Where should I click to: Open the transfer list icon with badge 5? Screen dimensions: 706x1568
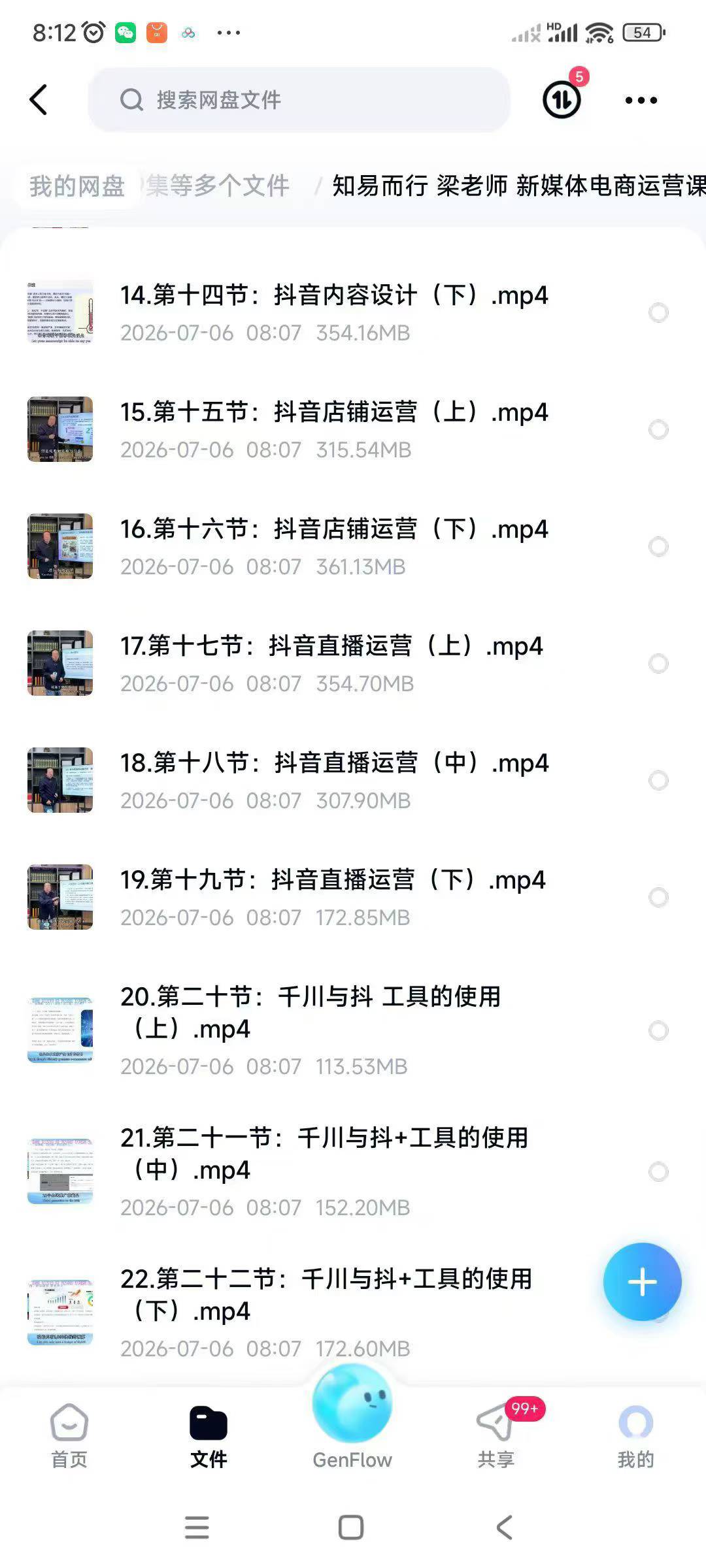[x=562, y=99]
